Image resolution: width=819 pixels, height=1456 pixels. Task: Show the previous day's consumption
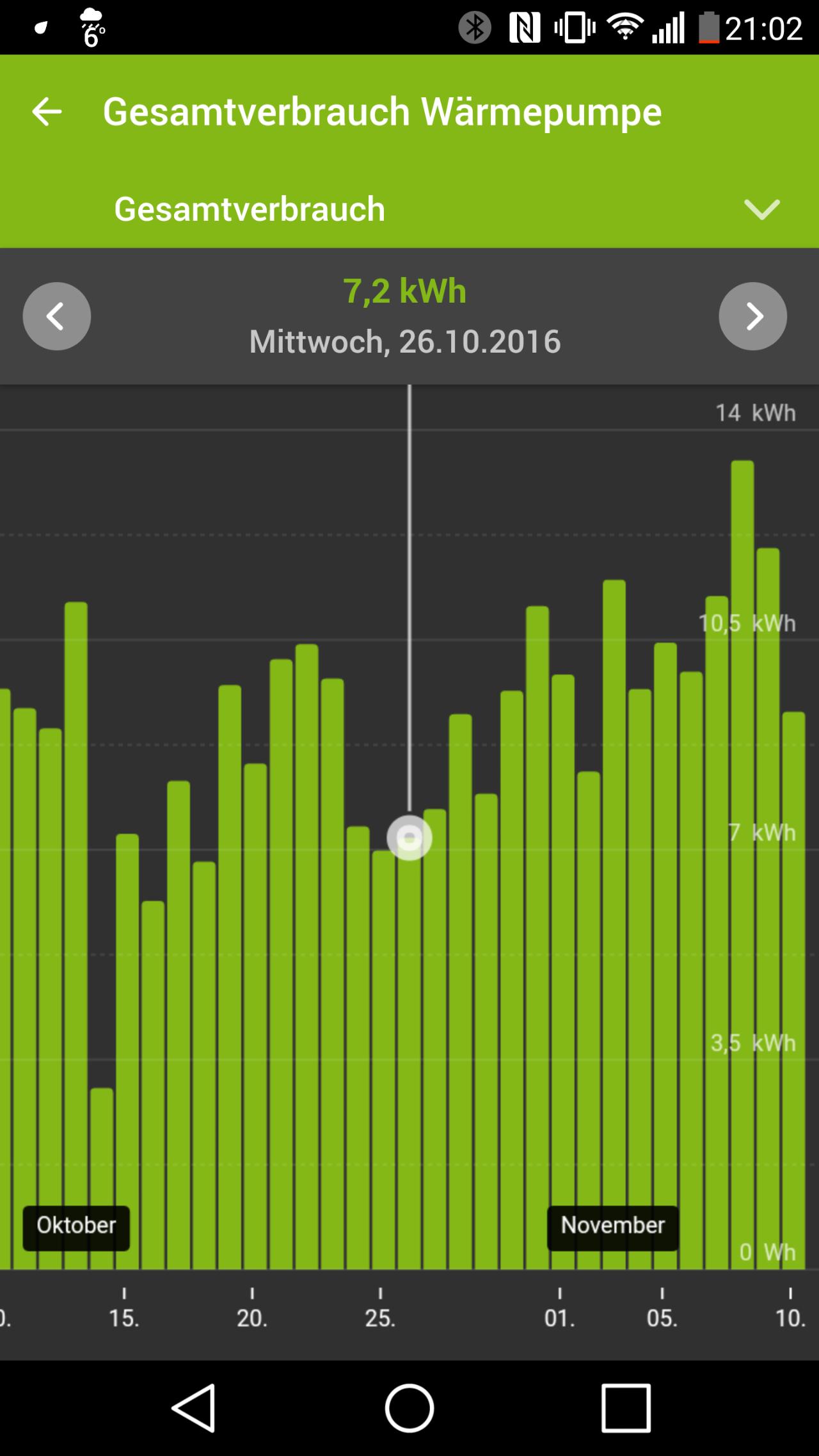coord(57,316)
